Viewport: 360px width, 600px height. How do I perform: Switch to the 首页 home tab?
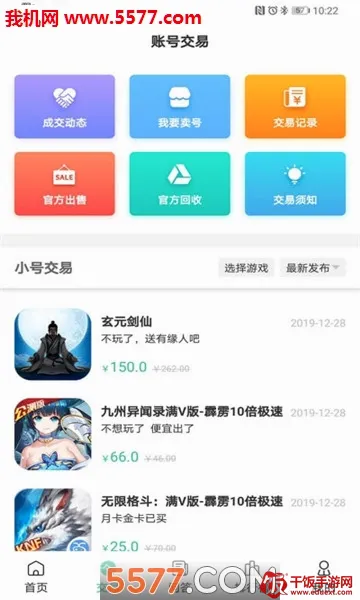pos(36,577)
